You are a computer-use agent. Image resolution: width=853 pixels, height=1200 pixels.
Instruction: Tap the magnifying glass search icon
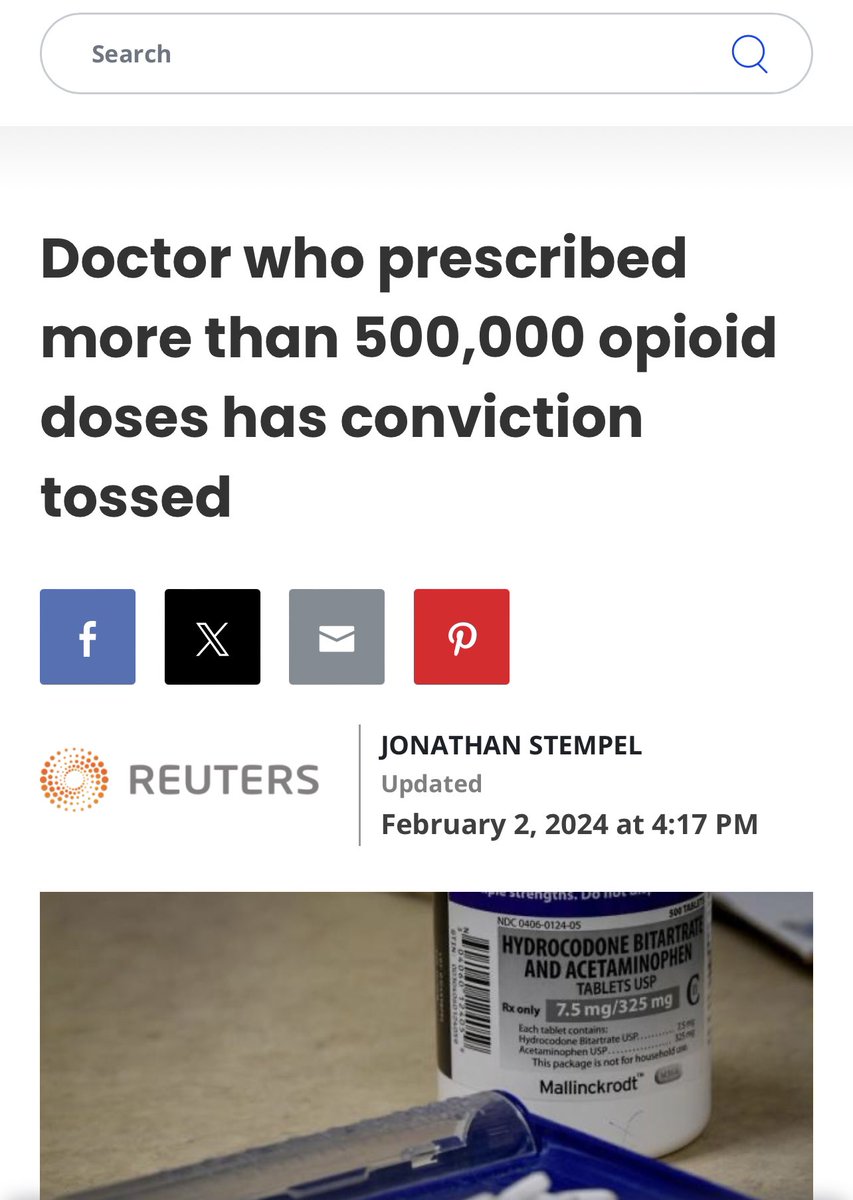click(749, 54)
